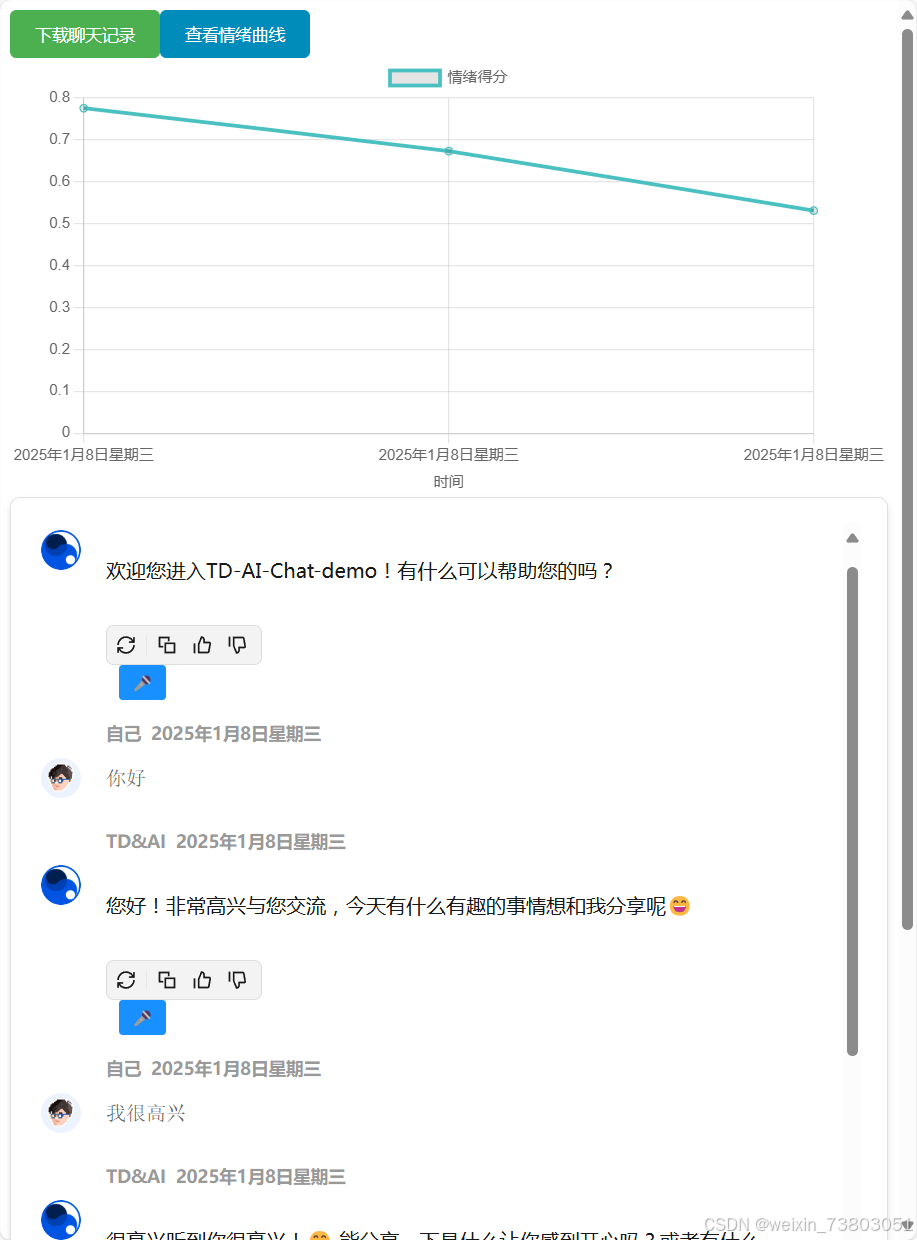Tap the microphone button under the welcome message
This screenshot has width=917, height=1240.
pos(142,683)
